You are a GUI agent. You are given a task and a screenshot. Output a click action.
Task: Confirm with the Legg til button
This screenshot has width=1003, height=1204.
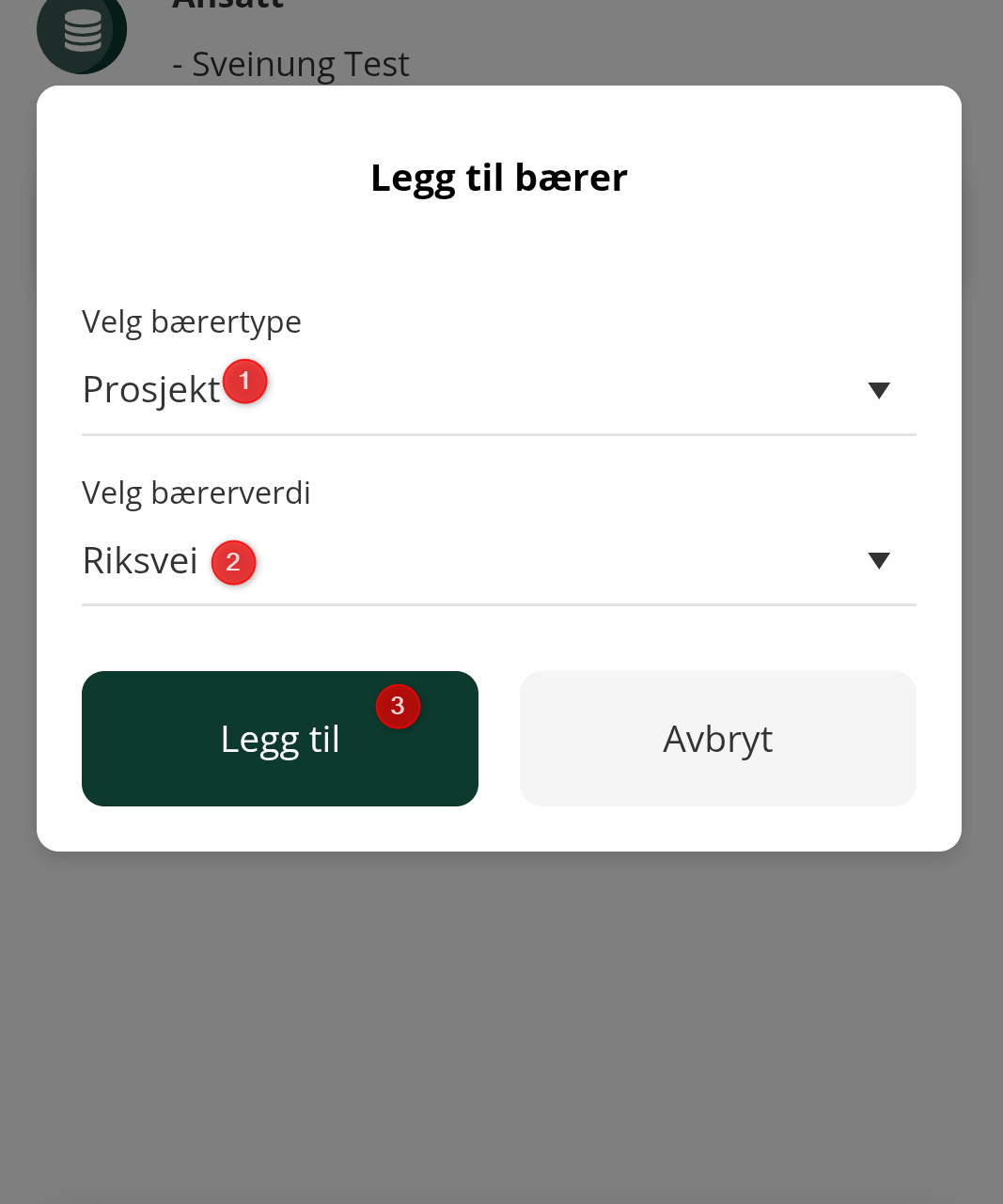point(280,739)
